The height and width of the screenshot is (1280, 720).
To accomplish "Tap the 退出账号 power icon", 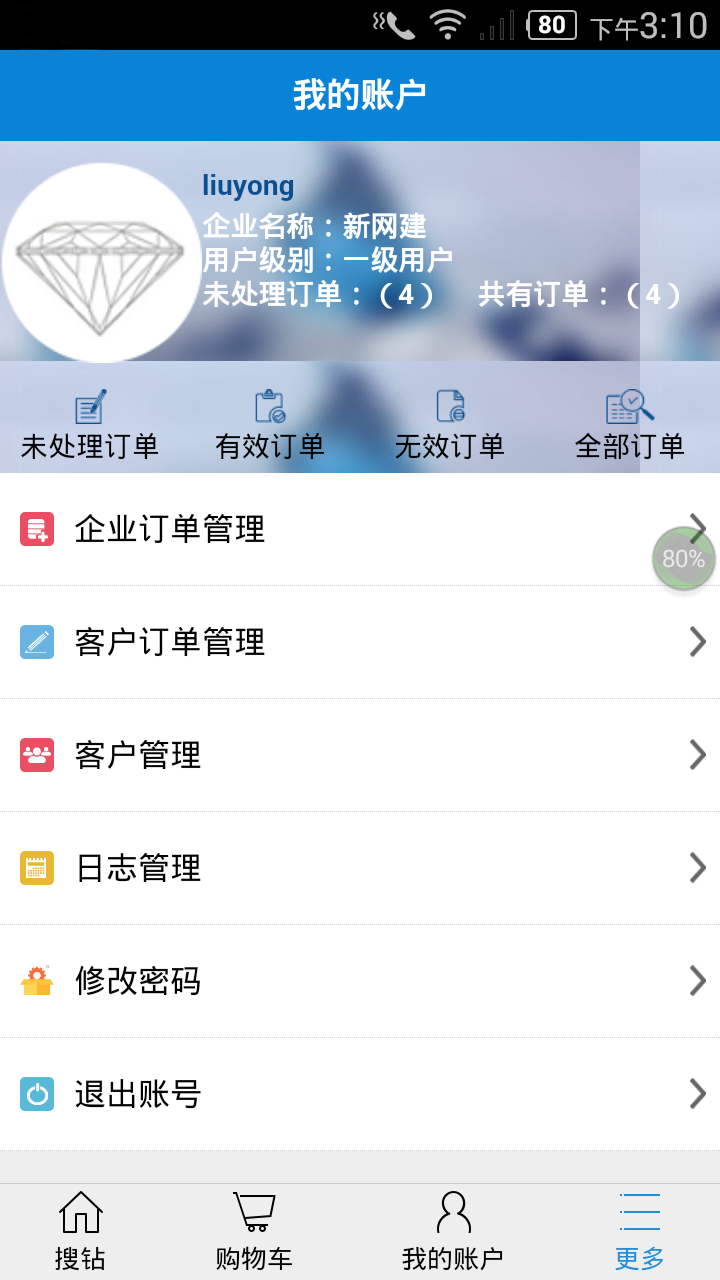I will 37,1095.
